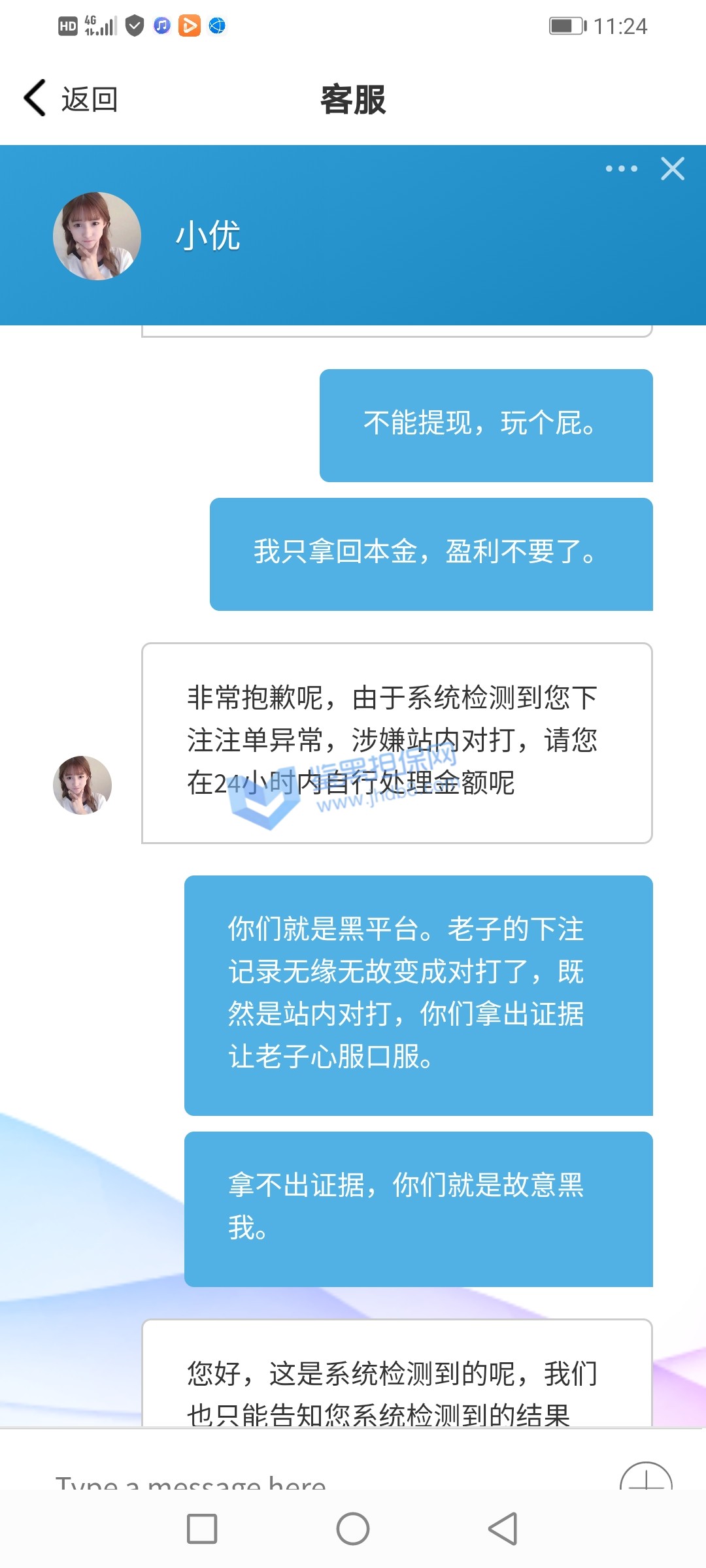
Task: Open the recent apps overview
Action: point(202,1529)
